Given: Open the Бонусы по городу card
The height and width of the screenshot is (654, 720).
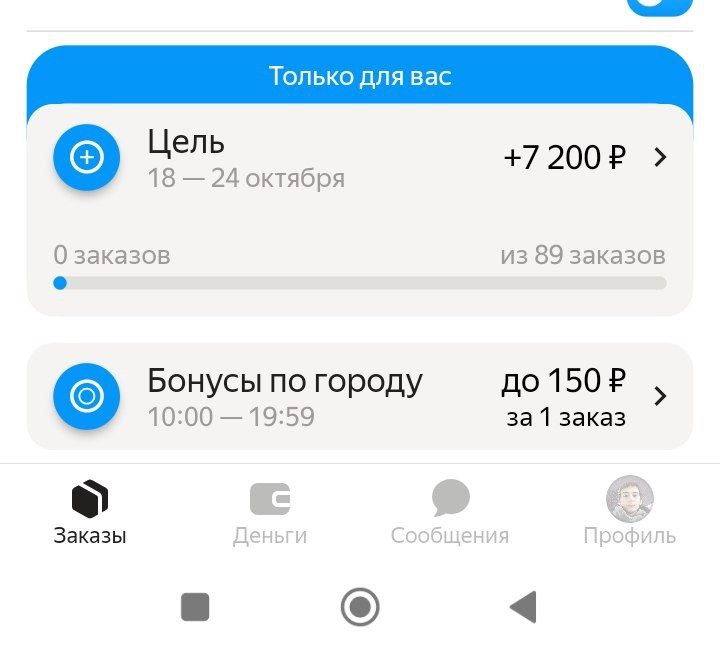Looking at the screenshot, I should point(359,396).
